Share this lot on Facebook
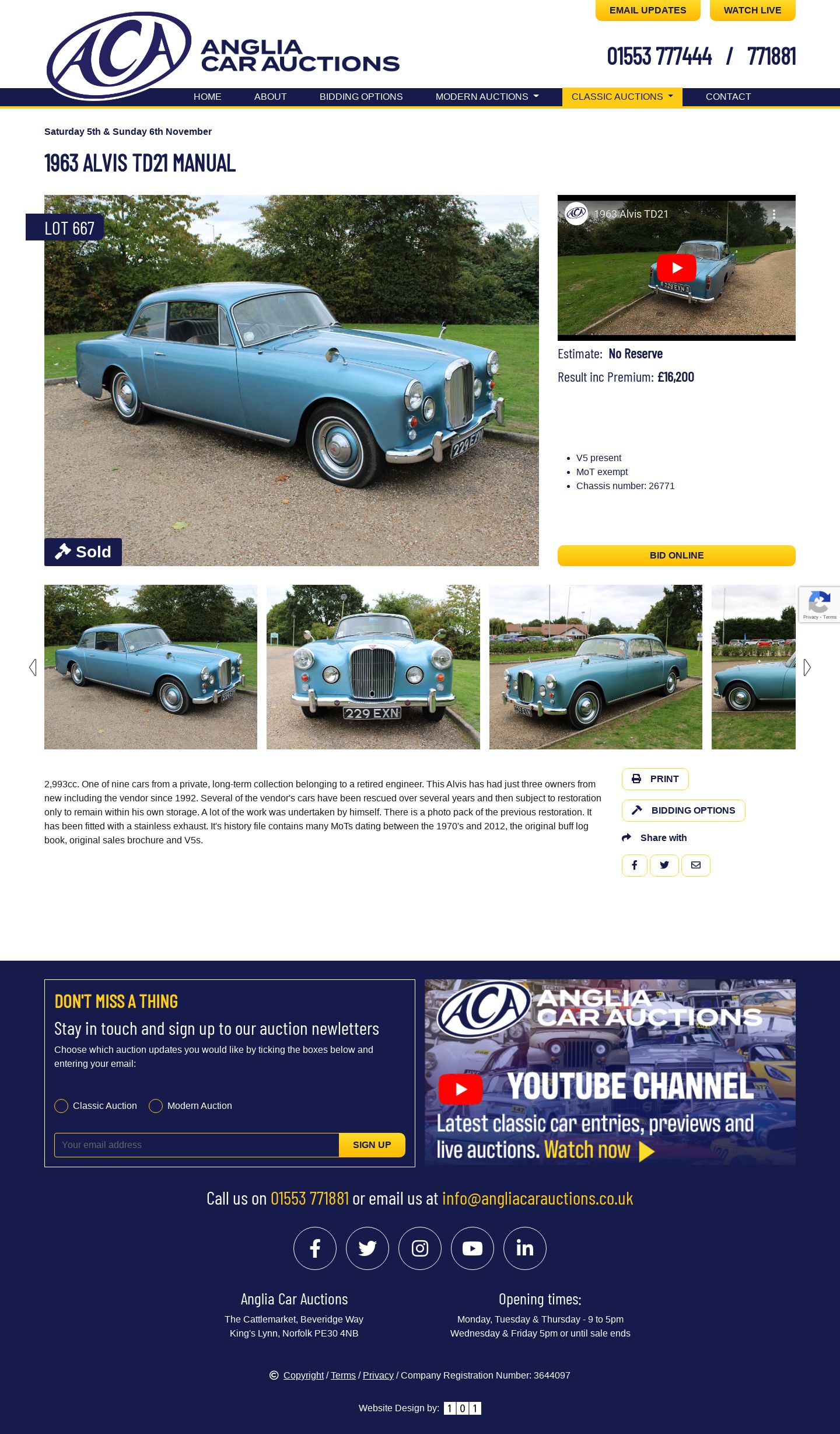The image size is (840, 1434). (x=634, y=866)
